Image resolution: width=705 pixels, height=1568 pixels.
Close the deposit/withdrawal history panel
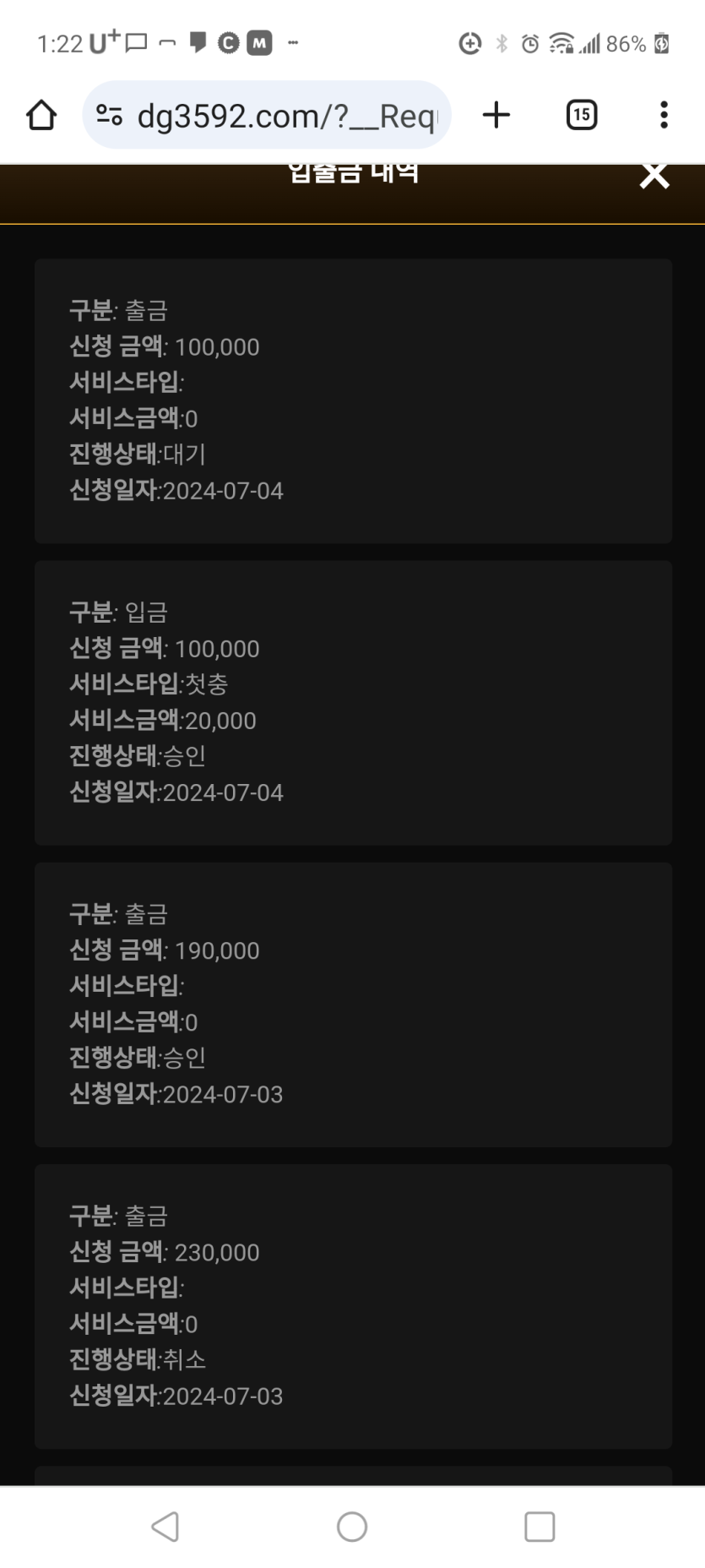pos(654,176)
